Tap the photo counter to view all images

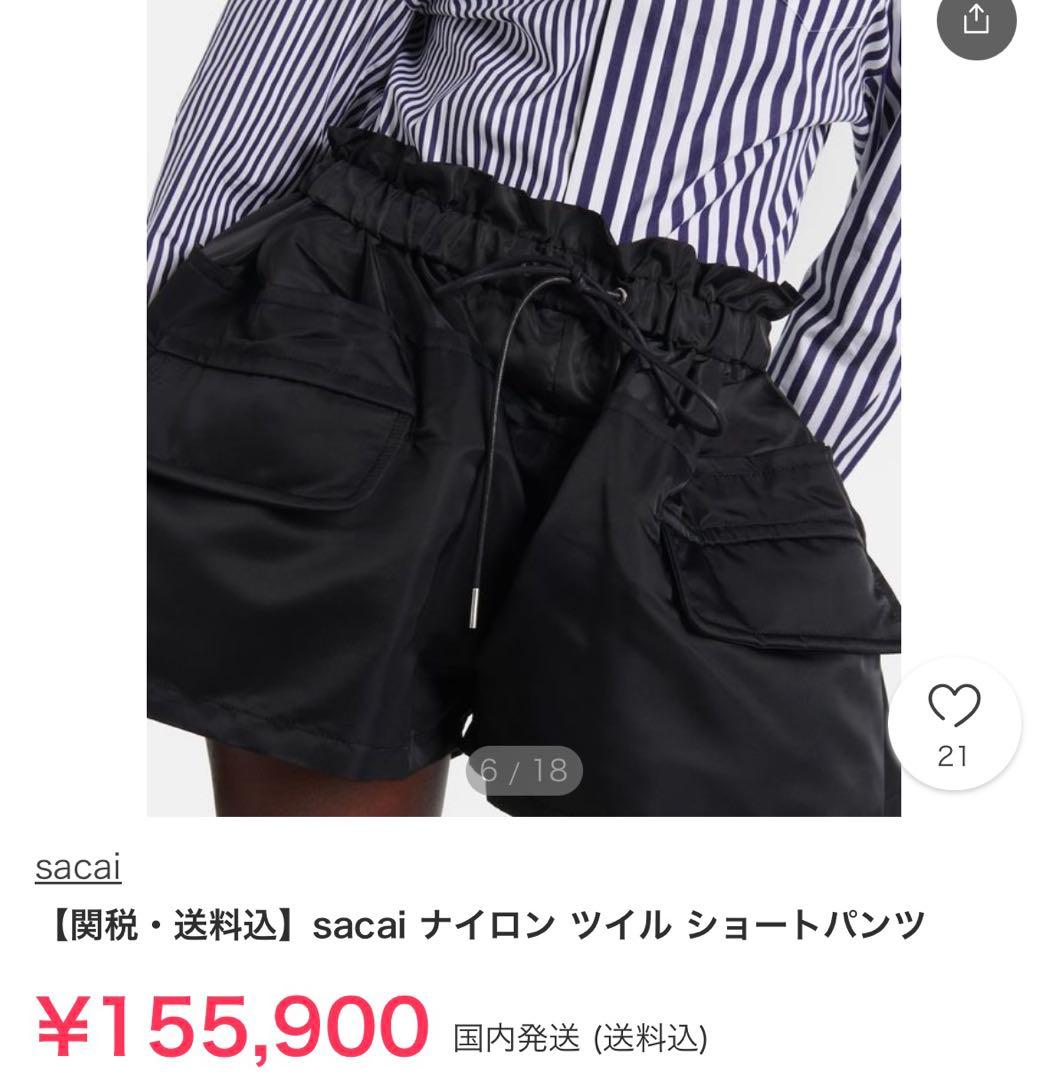pos(525,768)
